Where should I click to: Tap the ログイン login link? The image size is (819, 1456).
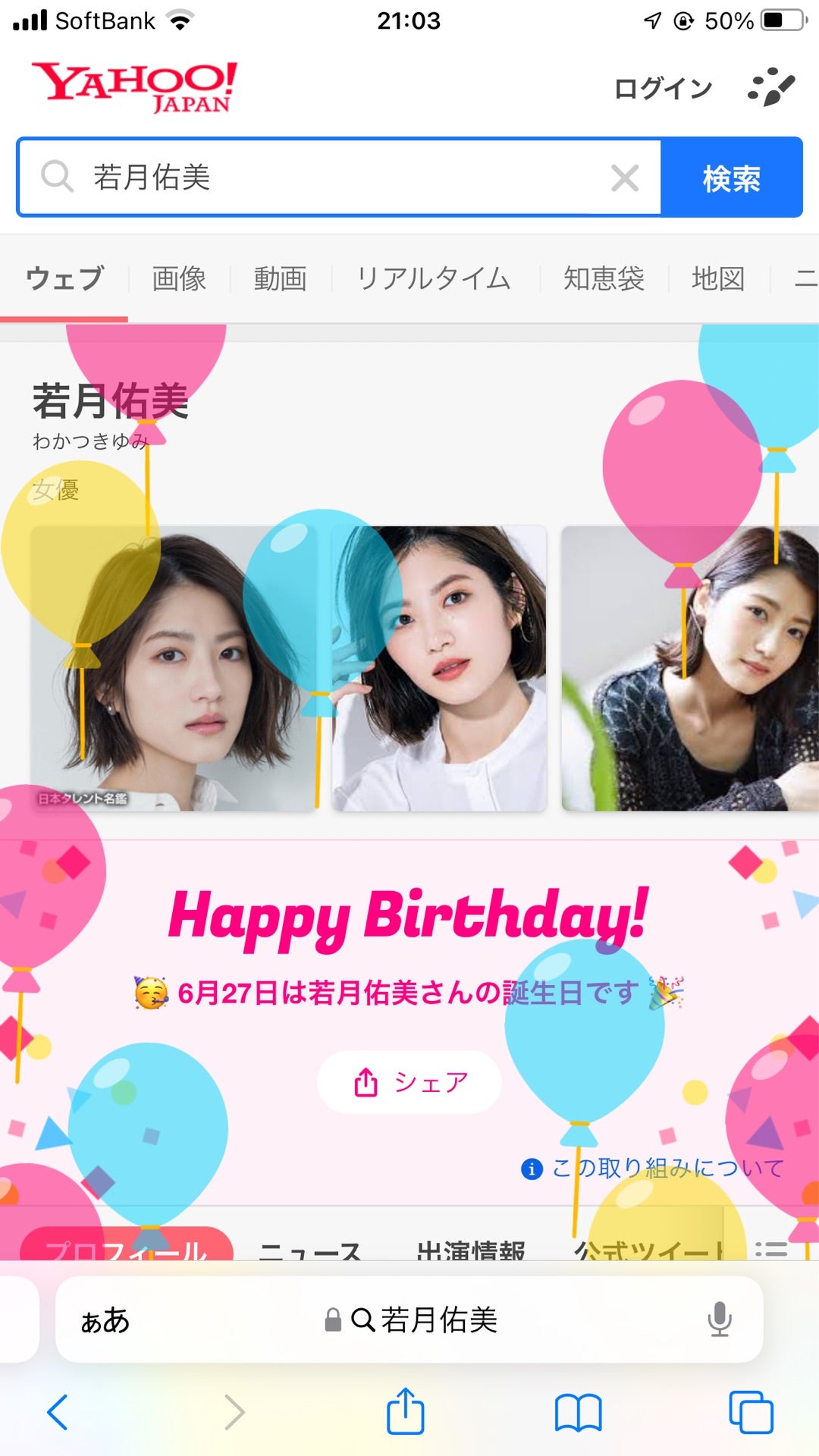point(663,89)
